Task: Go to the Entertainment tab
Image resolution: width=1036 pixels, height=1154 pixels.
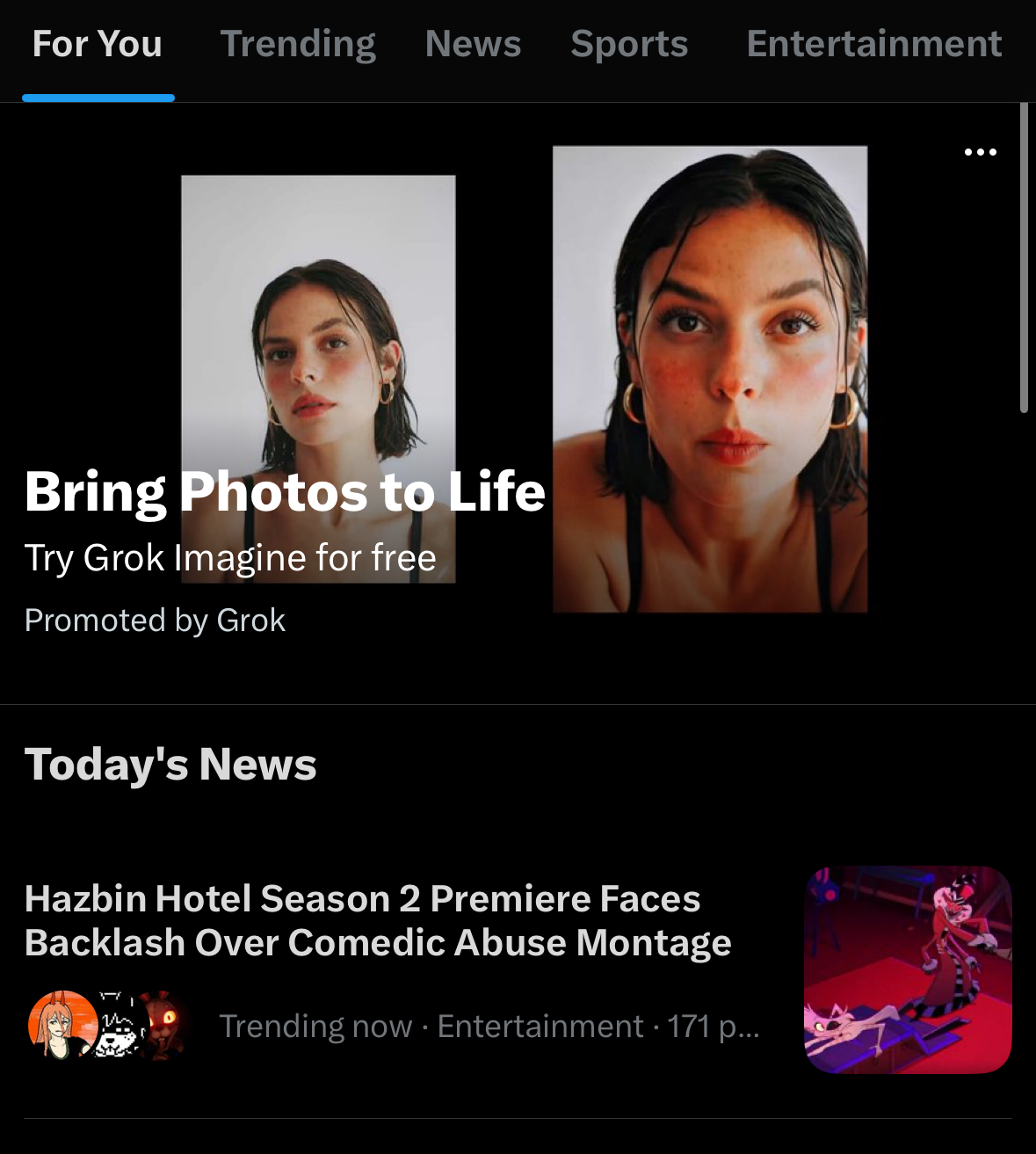Action: [873, 45]
